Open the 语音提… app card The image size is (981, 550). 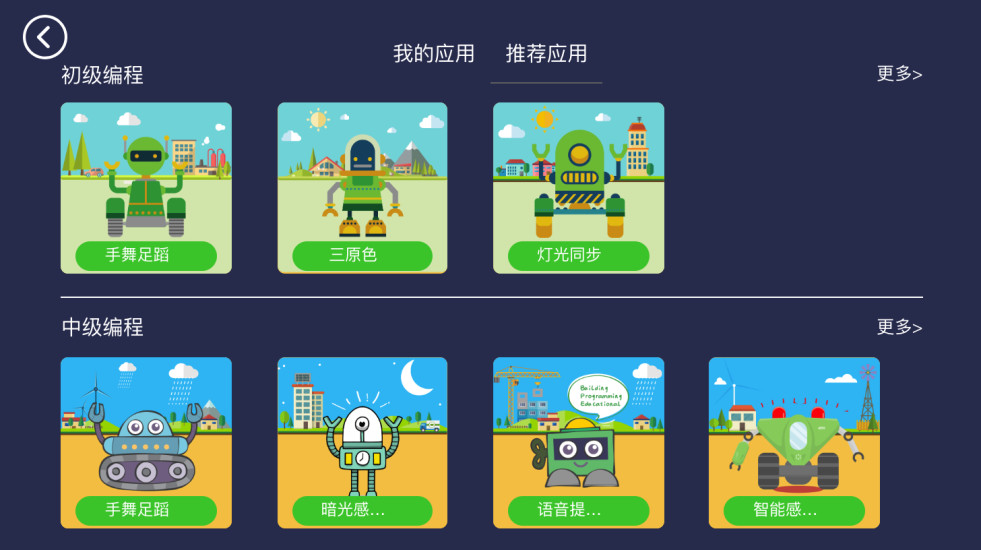pos(578,442)
